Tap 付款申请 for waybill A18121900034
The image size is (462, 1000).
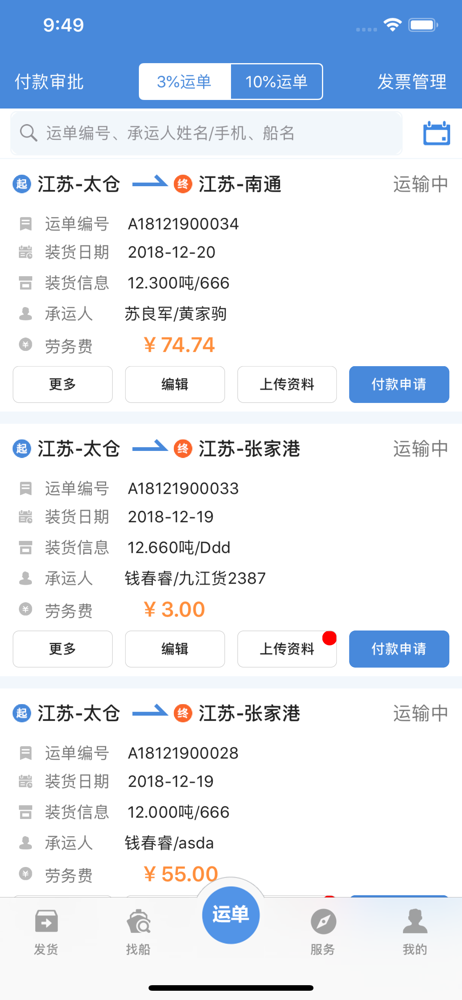click(x=399, y=385)
